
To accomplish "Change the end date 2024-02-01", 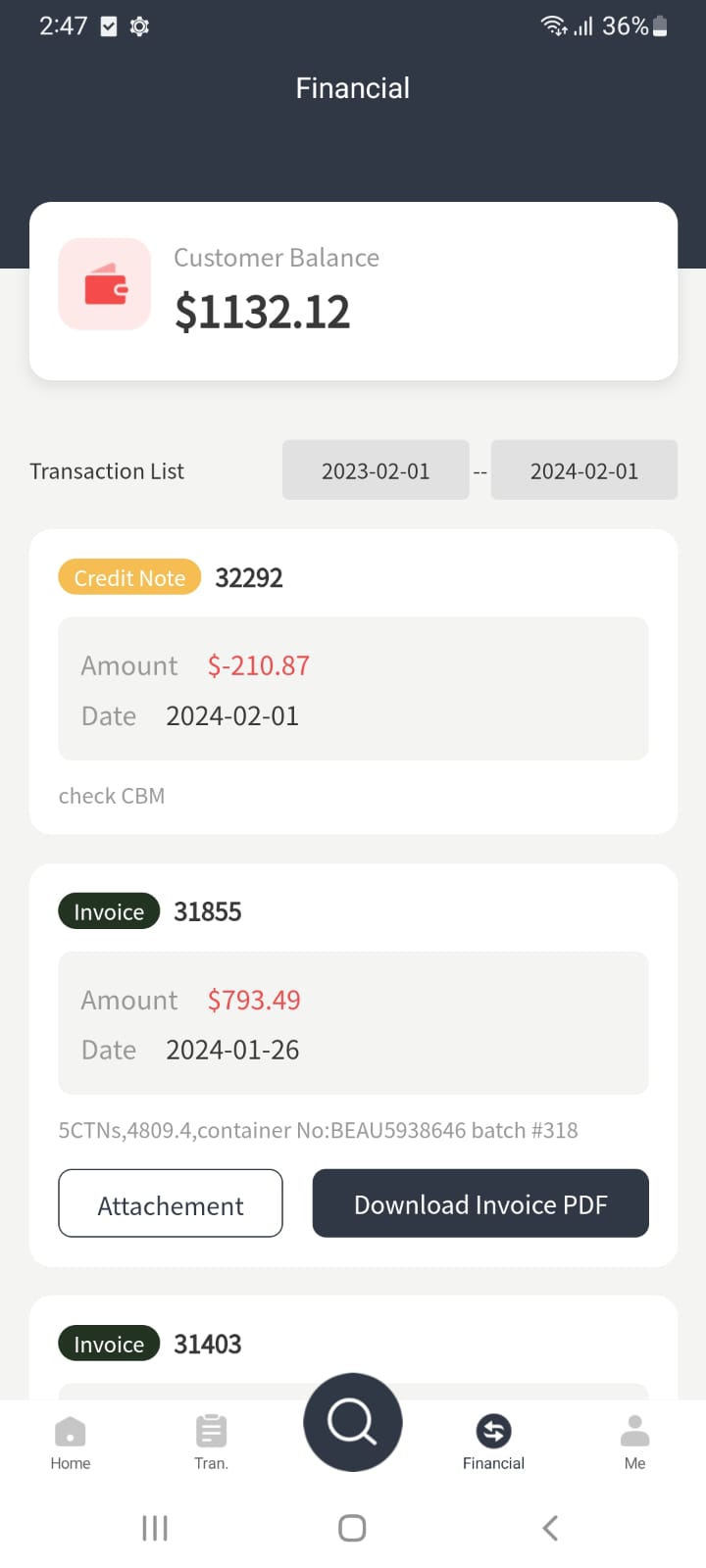I will (583, 470).
